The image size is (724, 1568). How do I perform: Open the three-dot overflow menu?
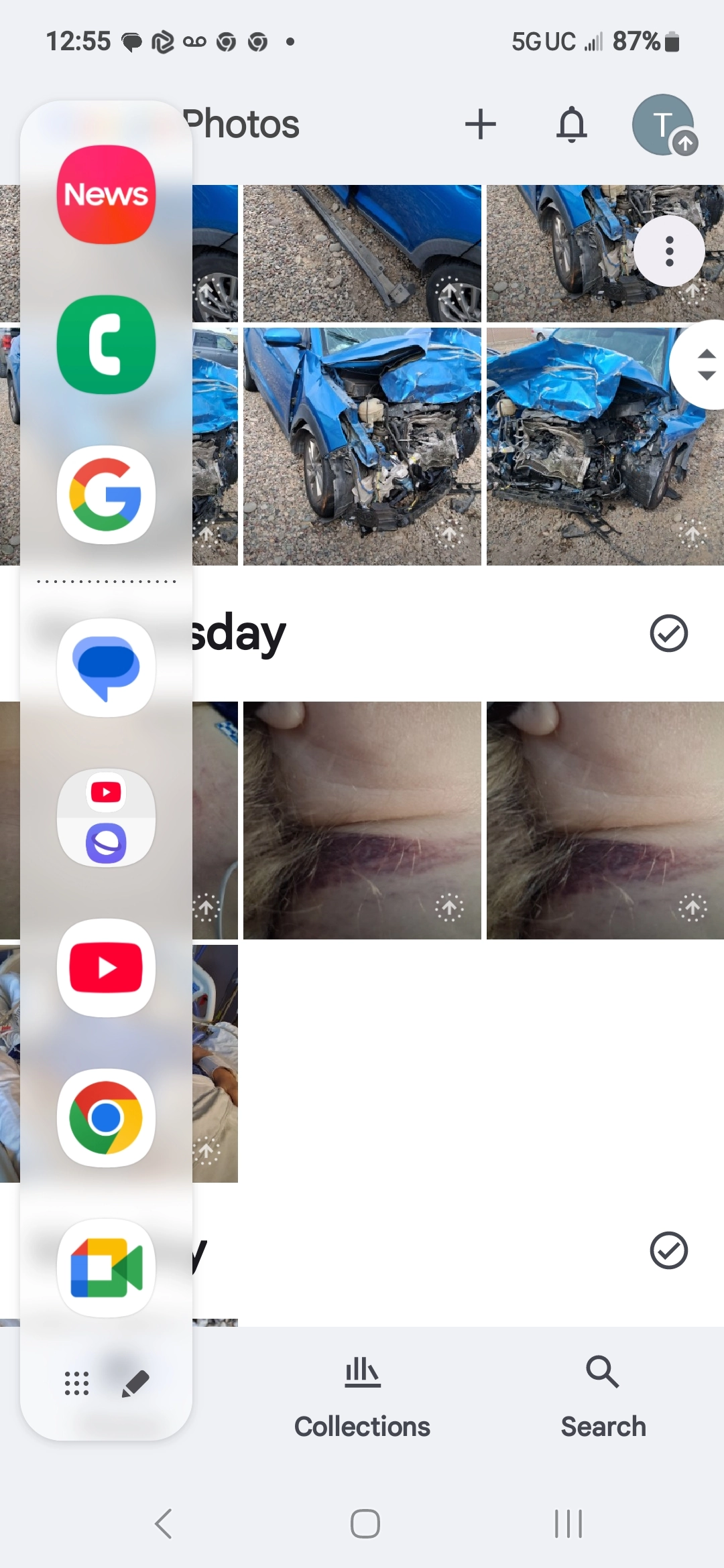(x=669, y=251)
